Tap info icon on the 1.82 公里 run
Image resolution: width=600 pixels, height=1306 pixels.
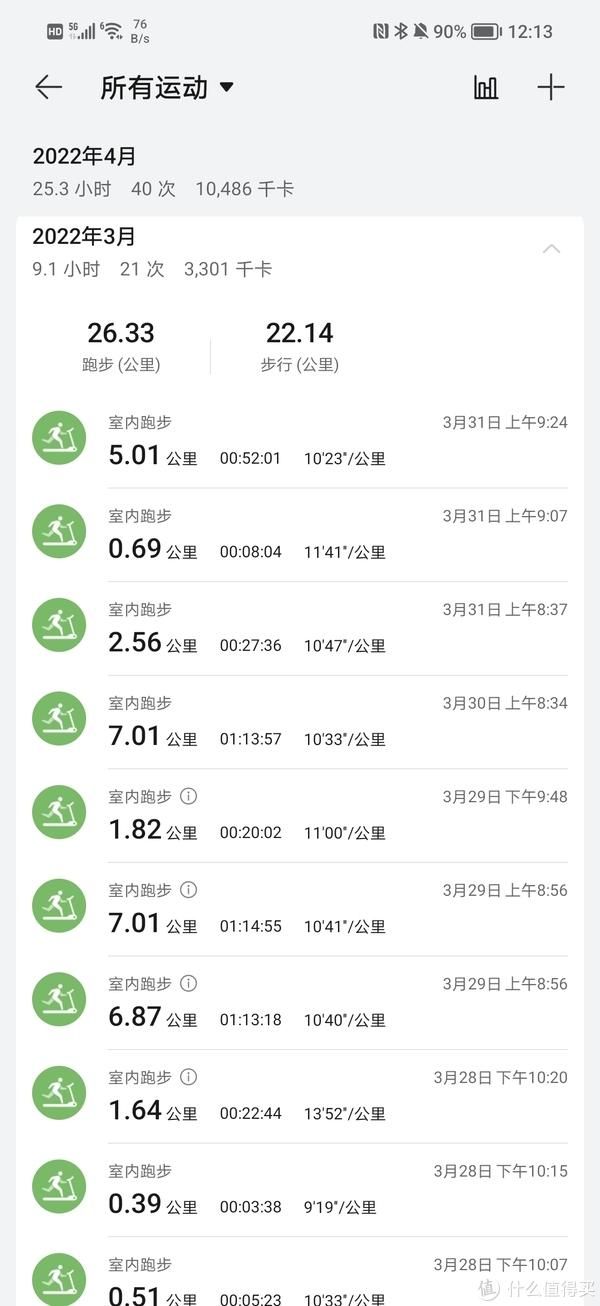189,797
